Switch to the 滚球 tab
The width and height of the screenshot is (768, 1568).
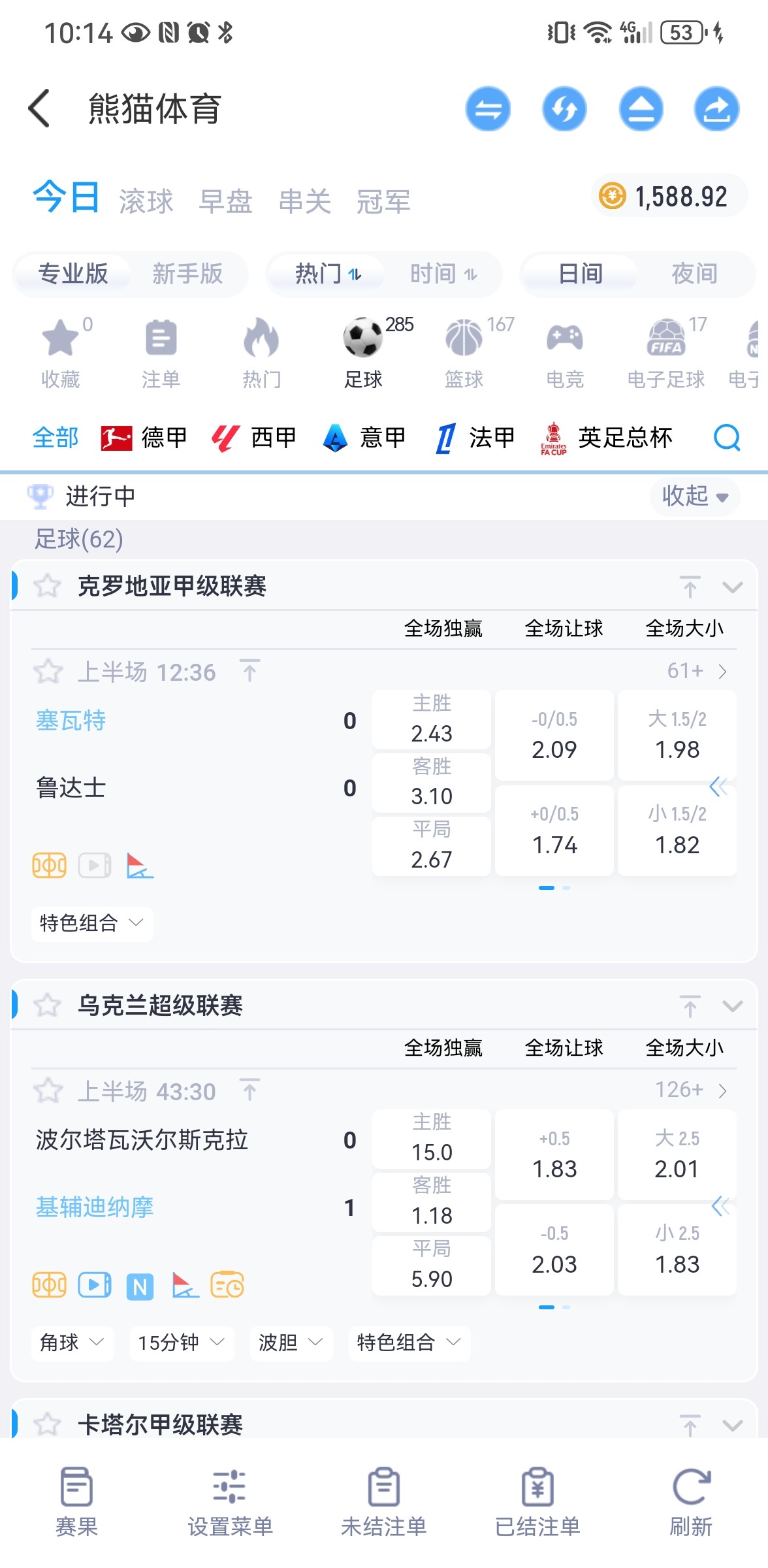[x=146, y=201]
